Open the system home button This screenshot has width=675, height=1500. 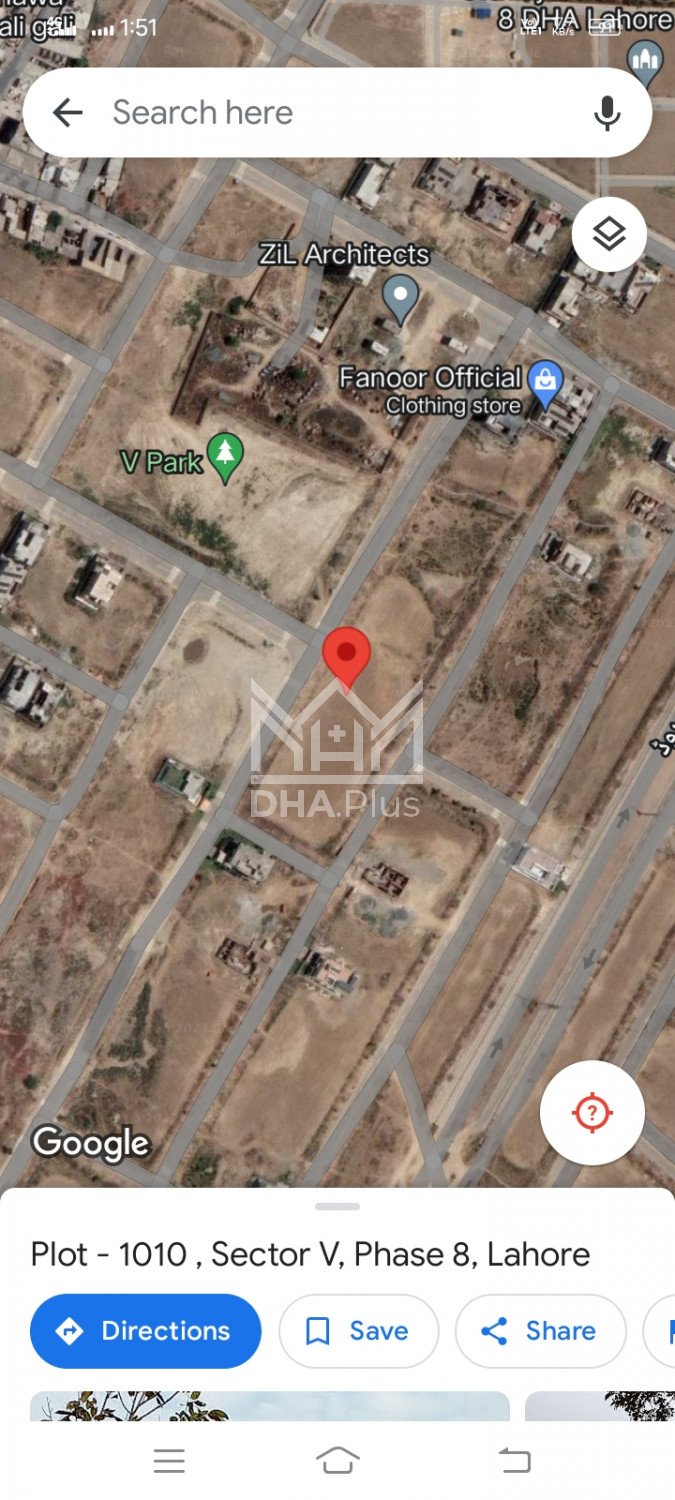pos(337,1461)
